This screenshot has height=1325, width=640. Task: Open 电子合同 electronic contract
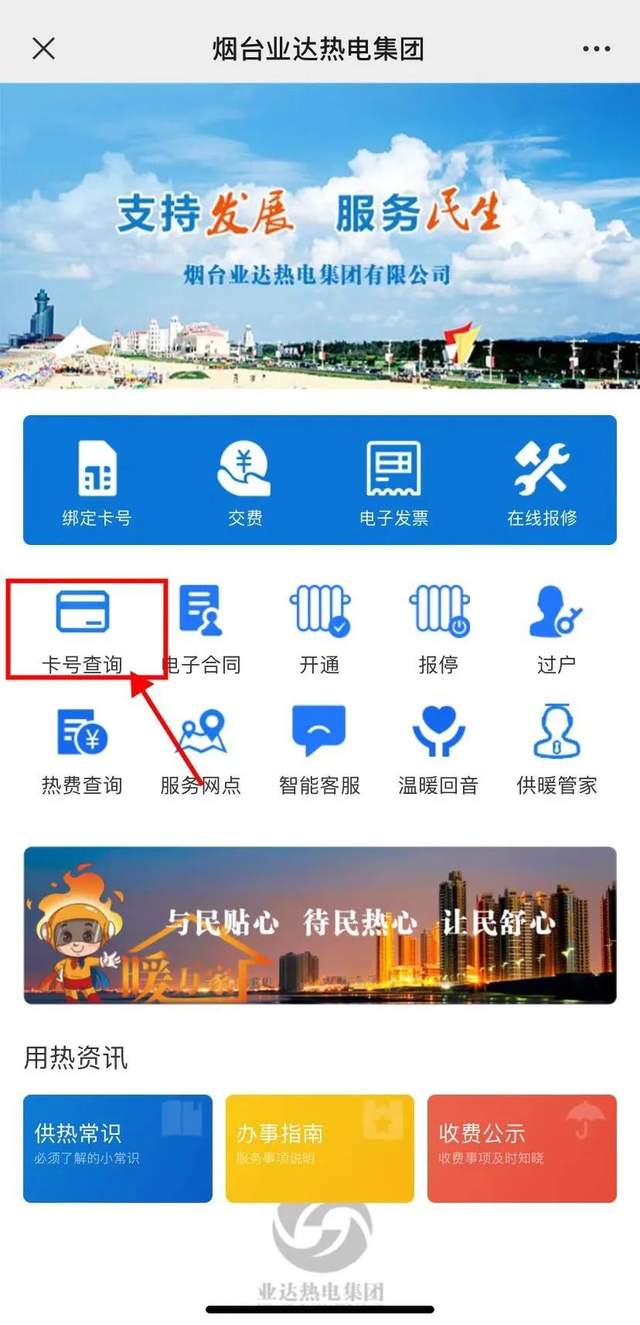[x=201, y=628]
